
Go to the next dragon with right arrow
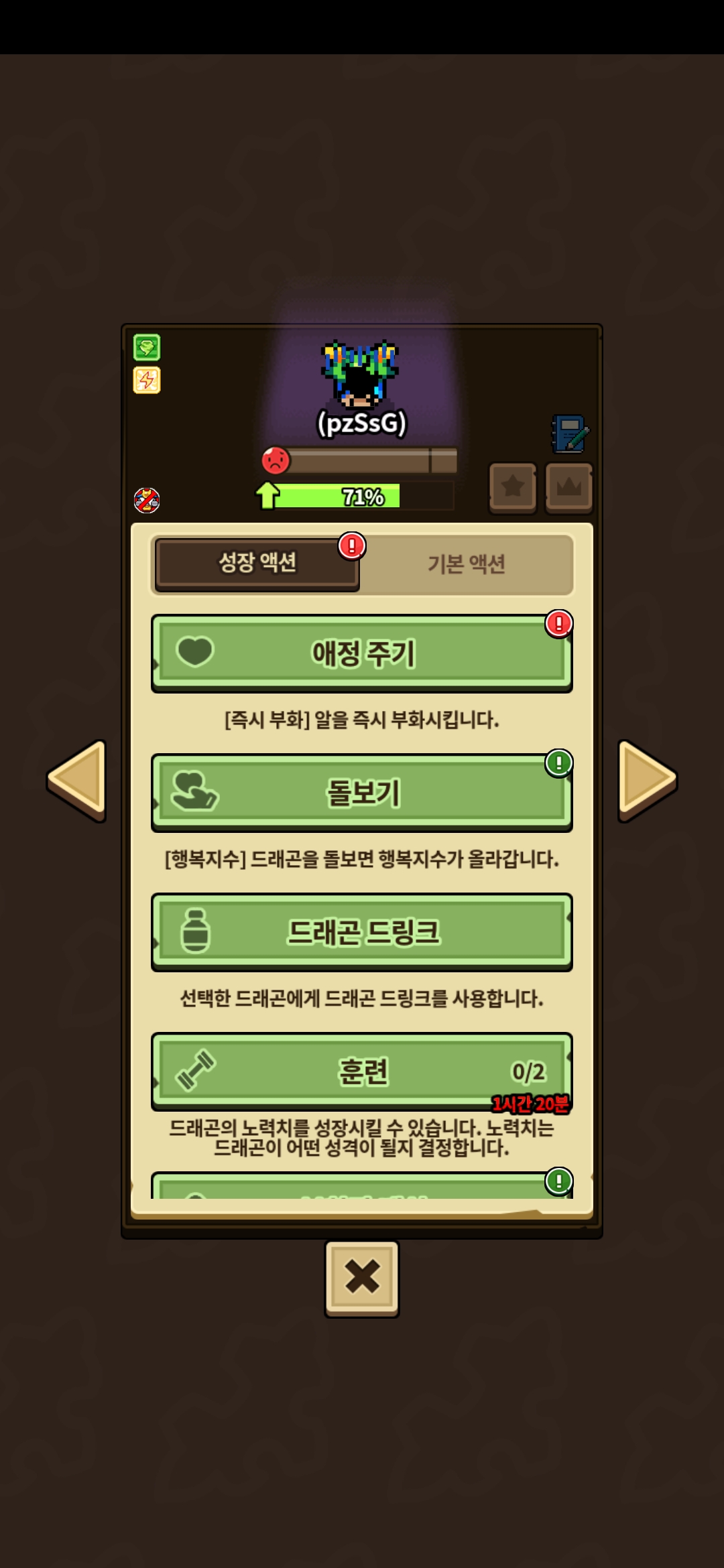coord(646,780)
